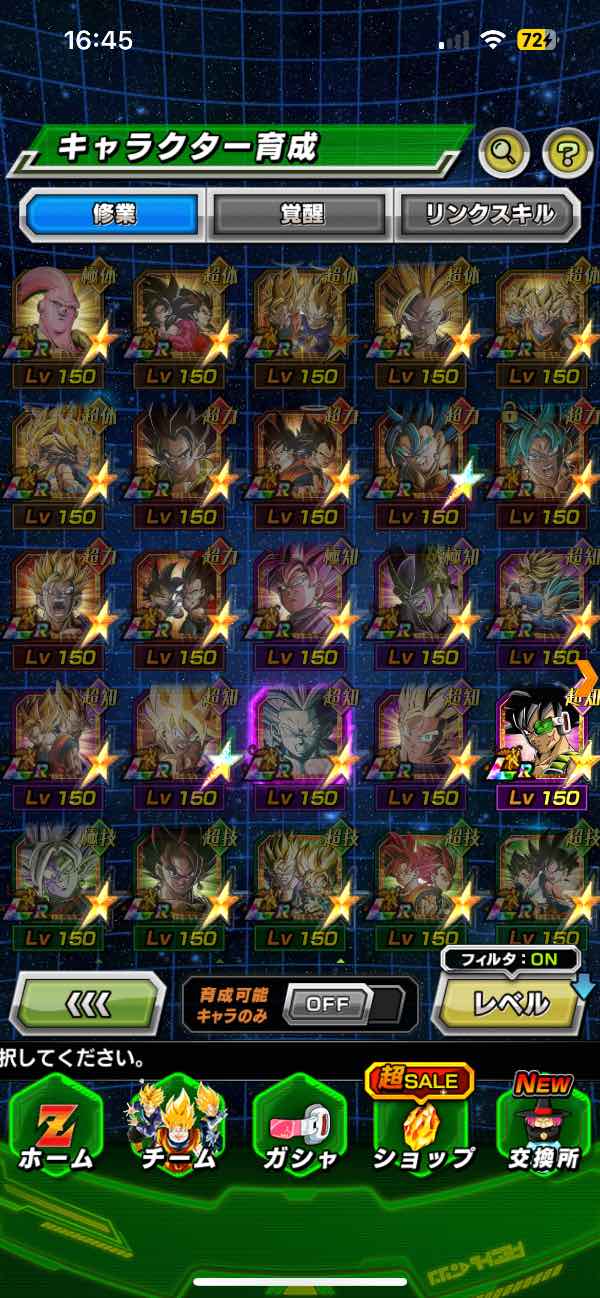Screen dimensions: 600x1298
Task: Select the 修業 tab
Action: [x=112, y=214]
